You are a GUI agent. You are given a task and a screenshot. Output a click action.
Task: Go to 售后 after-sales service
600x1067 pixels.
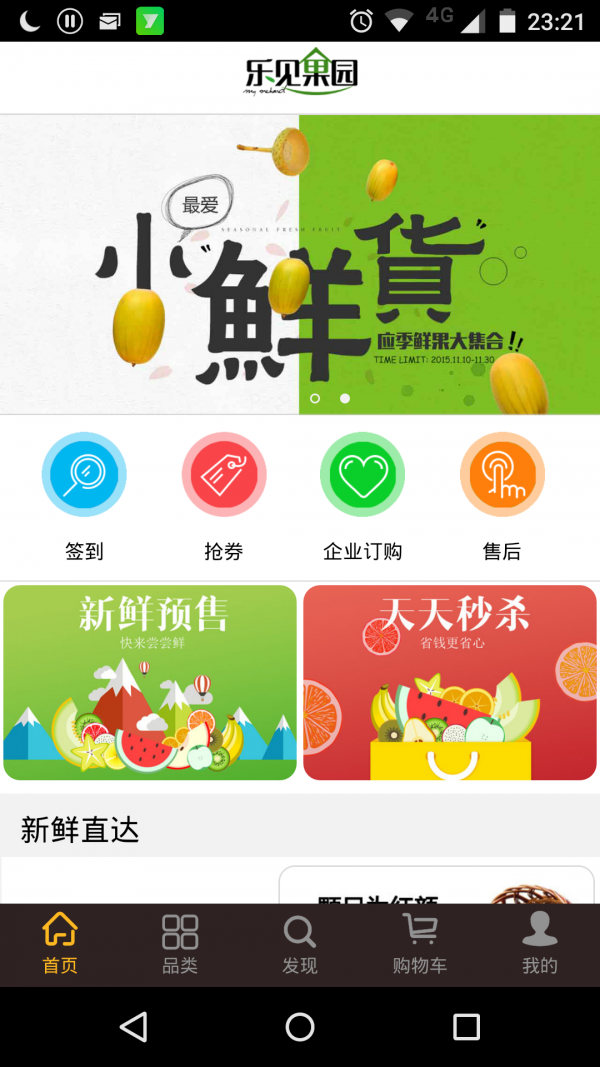[502, 475]
